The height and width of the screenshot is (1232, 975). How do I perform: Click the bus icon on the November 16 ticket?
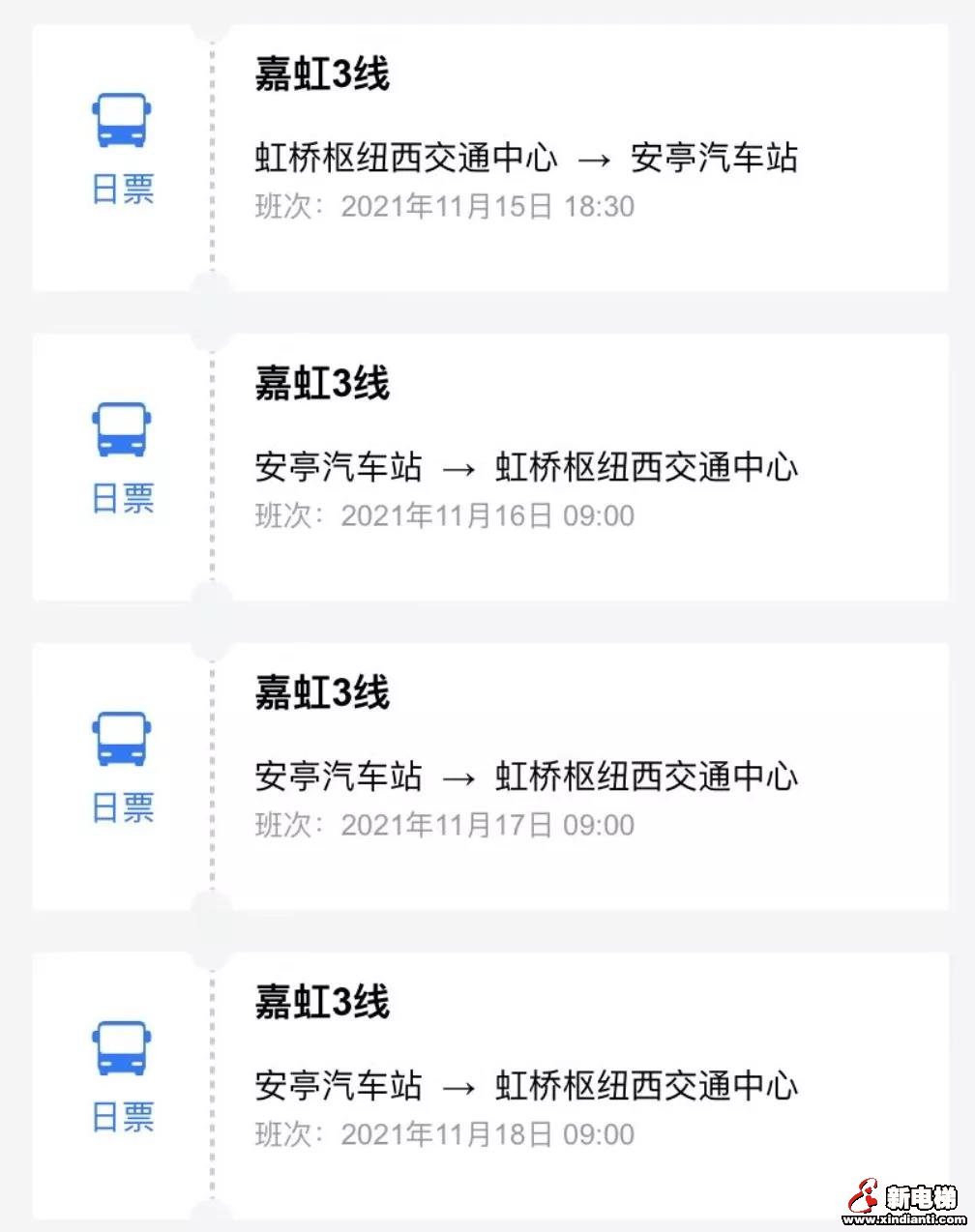(121, 428)
